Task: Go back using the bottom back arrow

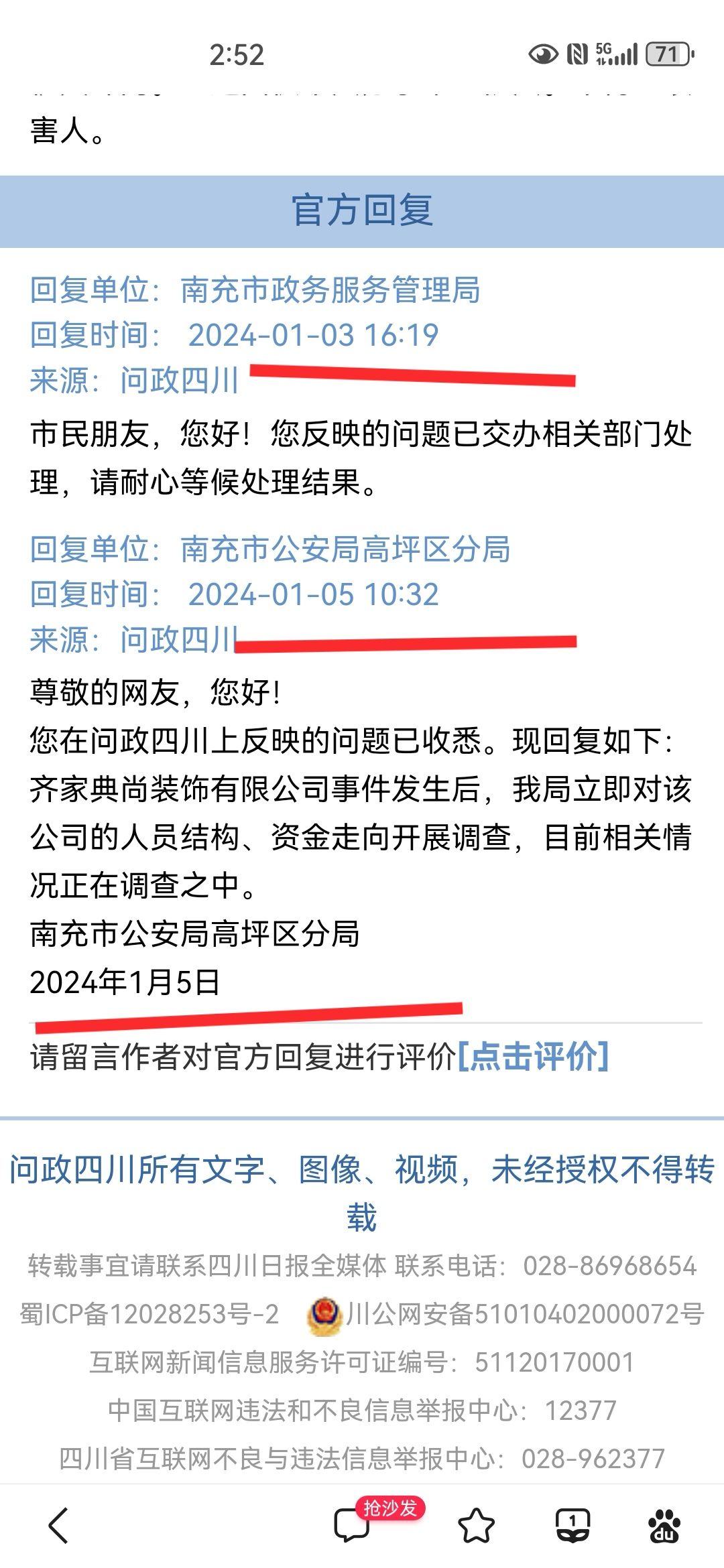Action: coord(59,1525)
